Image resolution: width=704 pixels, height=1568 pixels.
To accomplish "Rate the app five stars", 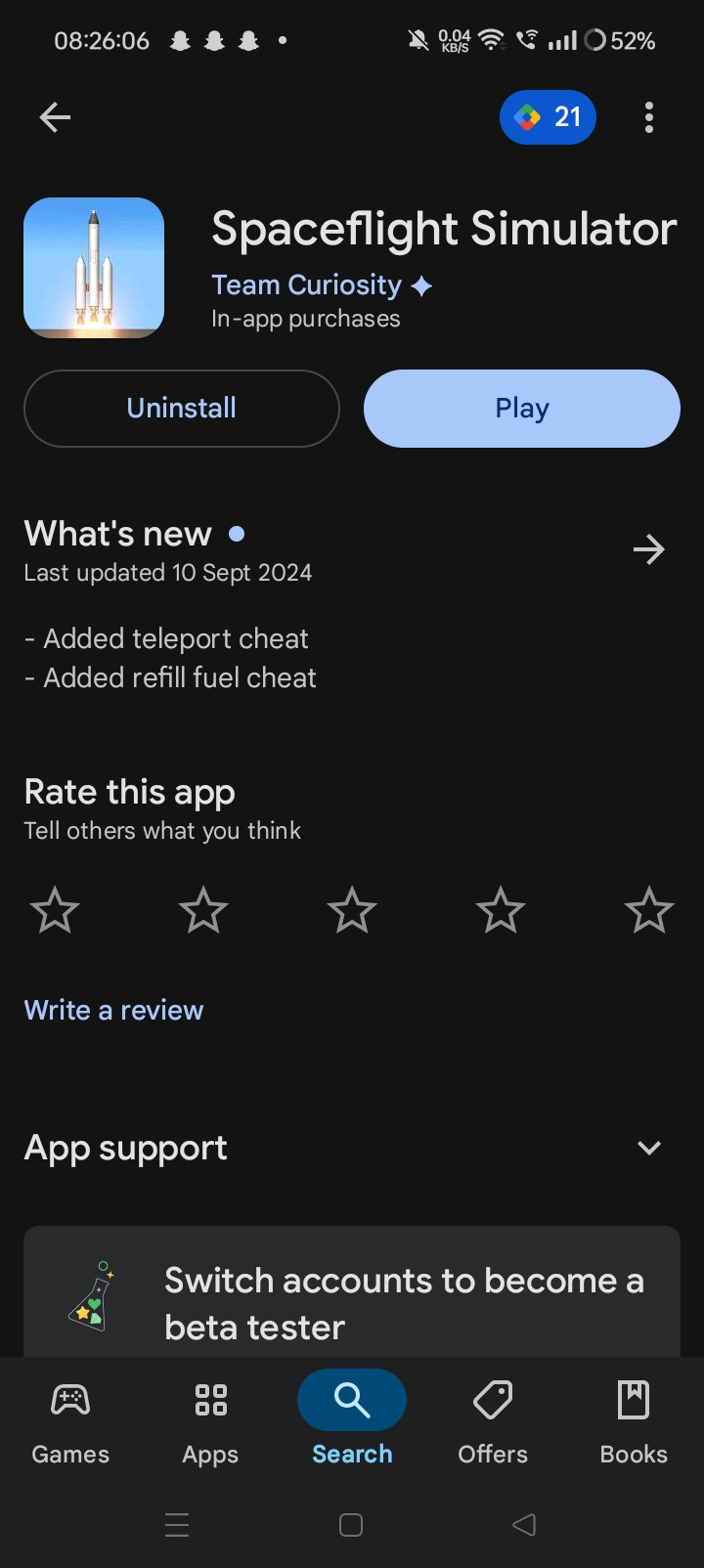I will point(648,910).
